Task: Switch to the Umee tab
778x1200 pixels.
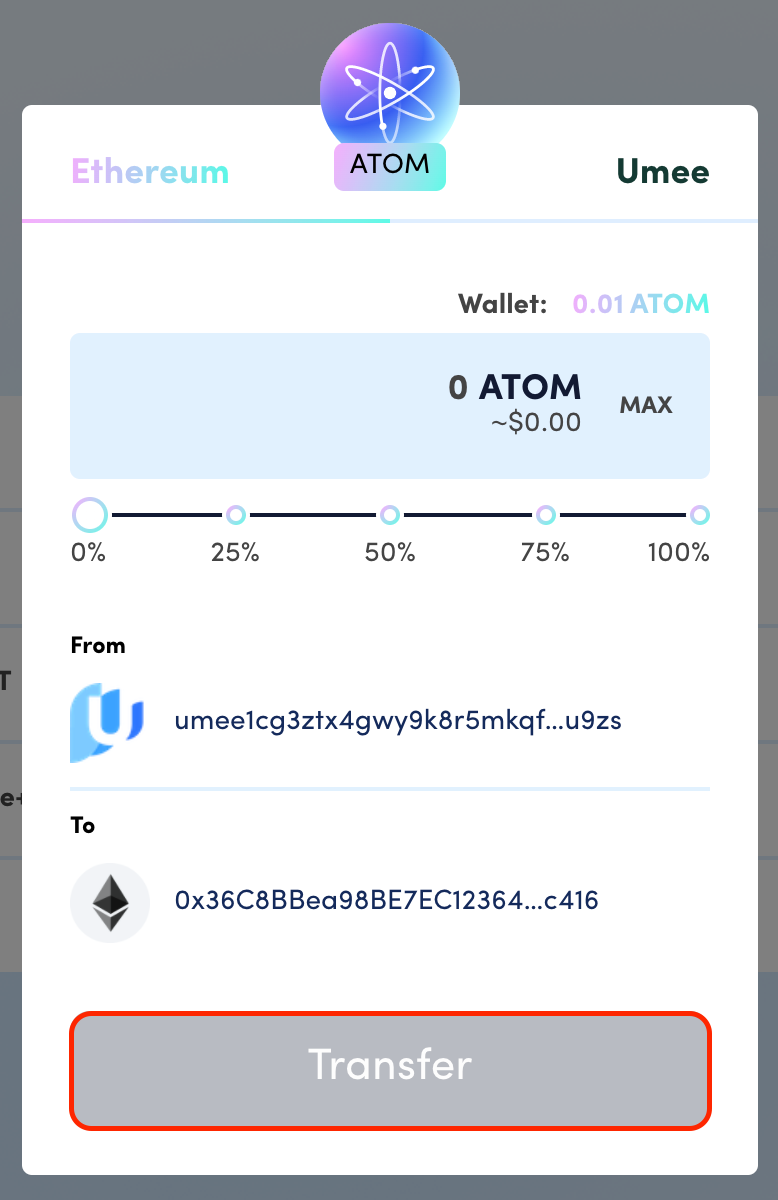Action: point(662,172)
